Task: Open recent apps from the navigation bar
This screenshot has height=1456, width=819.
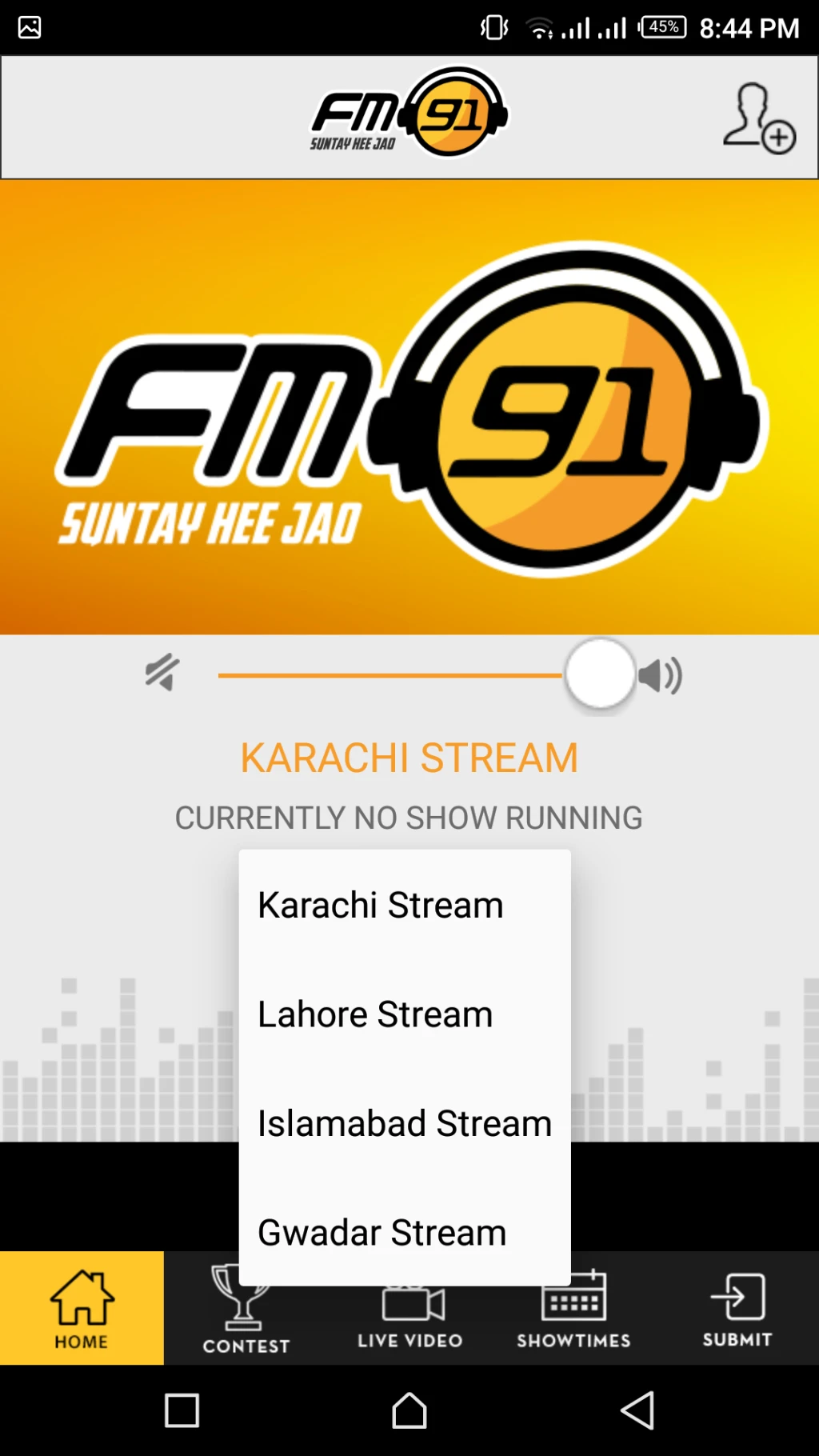Action: (182, 1410)
